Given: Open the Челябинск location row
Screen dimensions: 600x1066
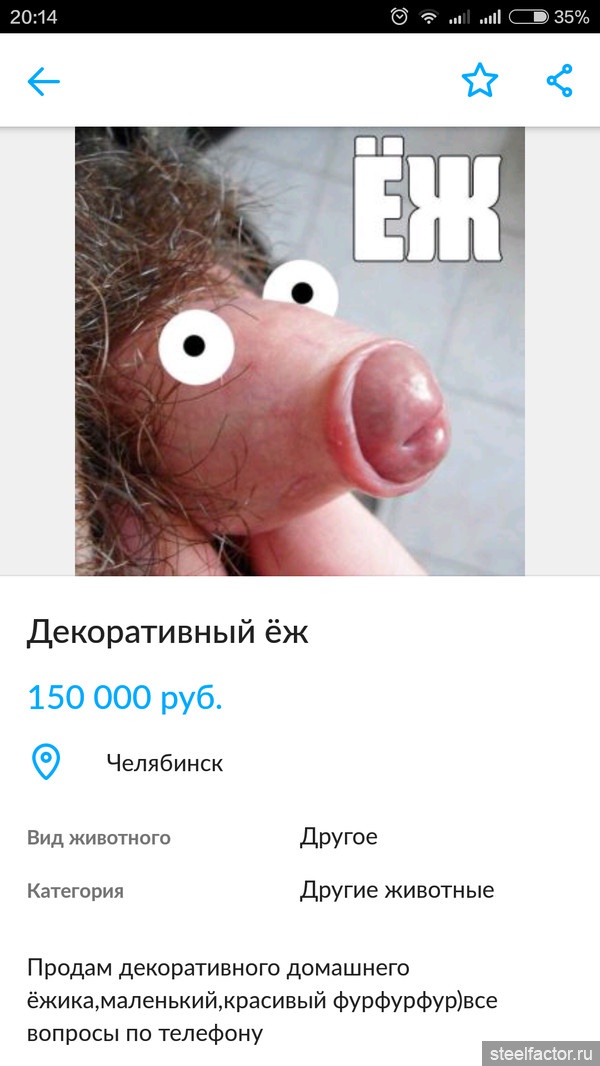Looking at the screenshot, I should 300,763.
